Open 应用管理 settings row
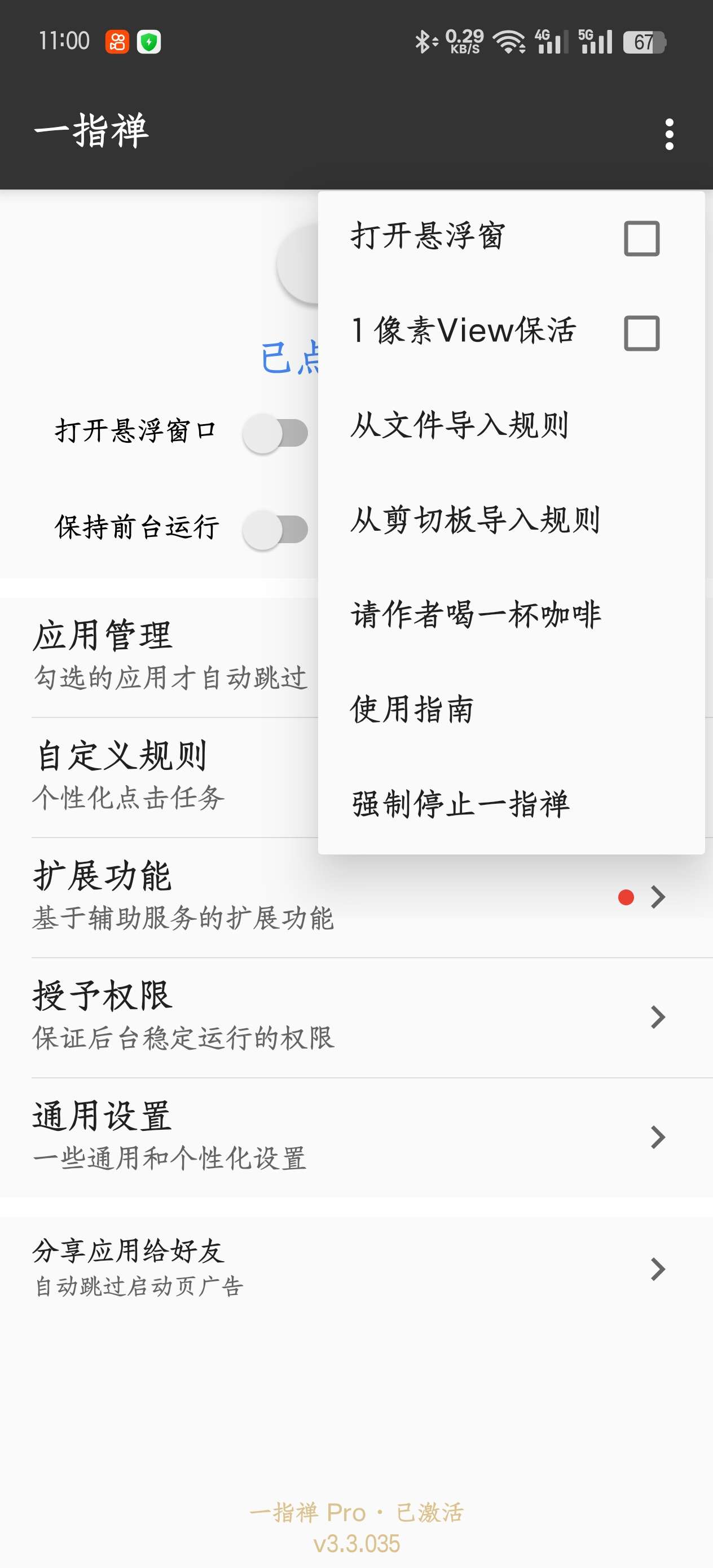713x1568 pixels. coord(170,655)
